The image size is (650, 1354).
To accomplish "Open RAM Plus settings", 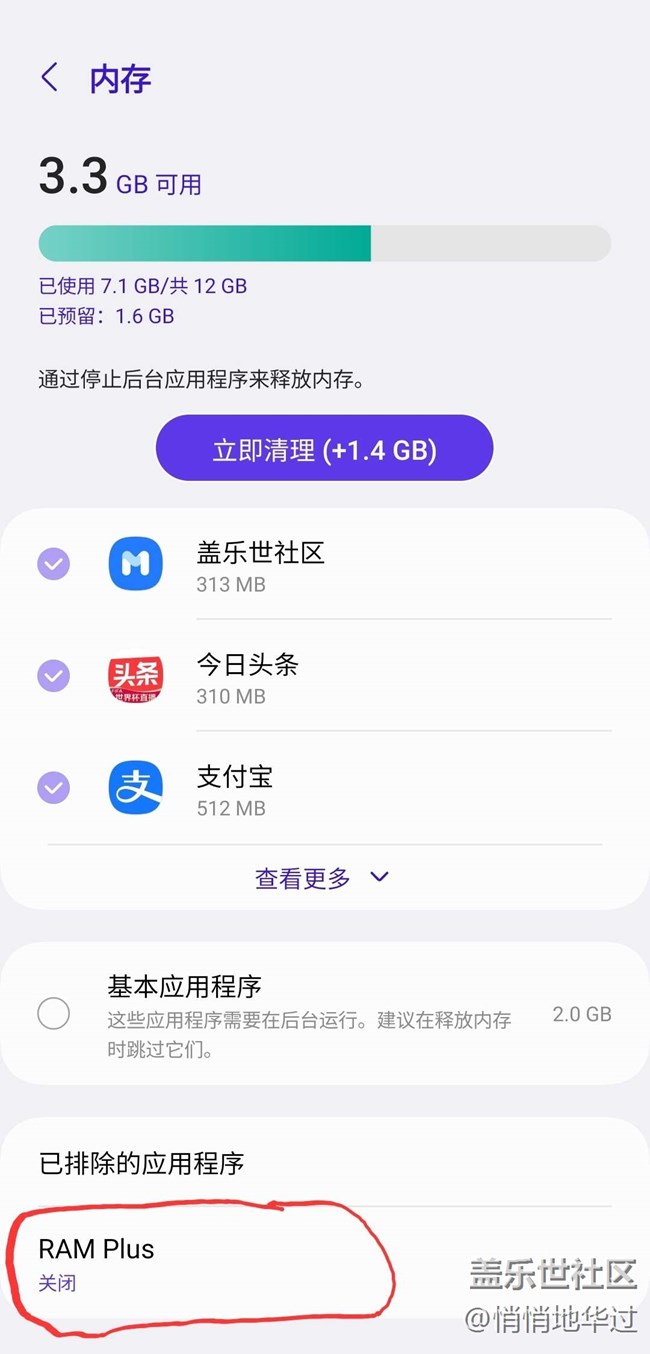I will pyautogui.click(x=97, y=1262).
